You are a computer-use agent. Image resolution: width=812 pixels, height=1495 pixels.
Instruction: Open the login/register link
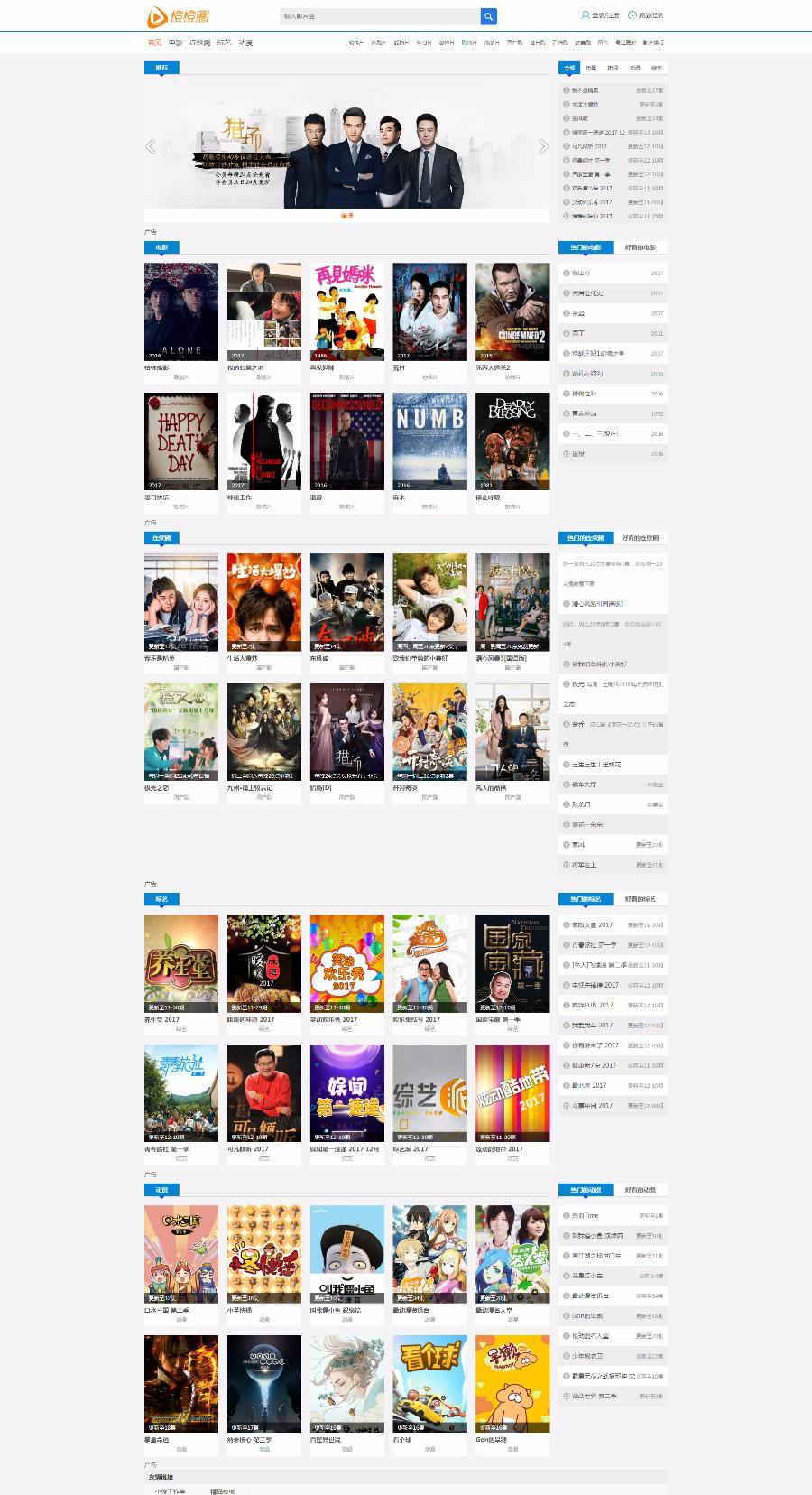(x=601, y=15)
